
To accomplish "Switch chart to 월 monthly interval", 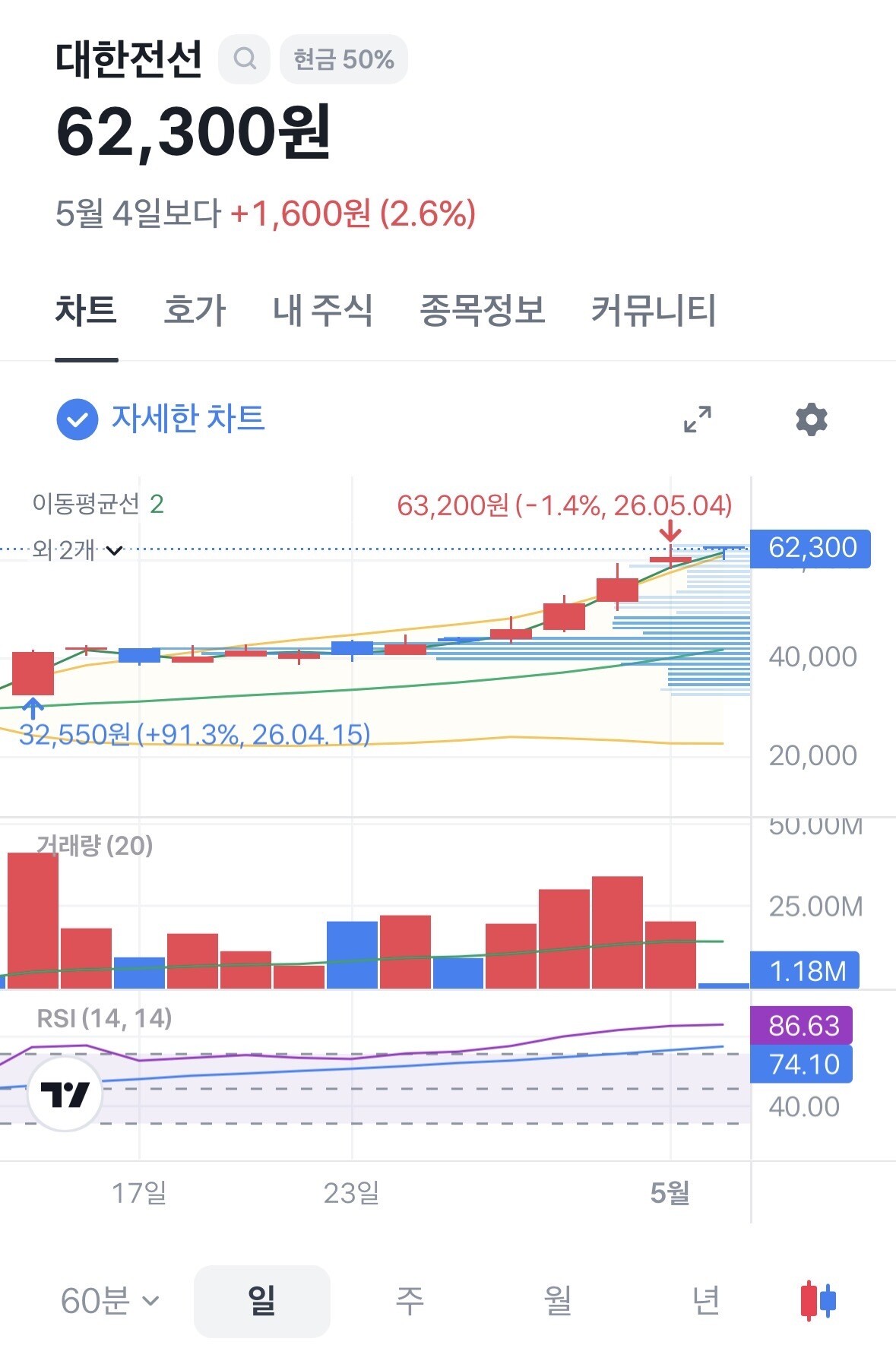I will [x=558, y=1300].
